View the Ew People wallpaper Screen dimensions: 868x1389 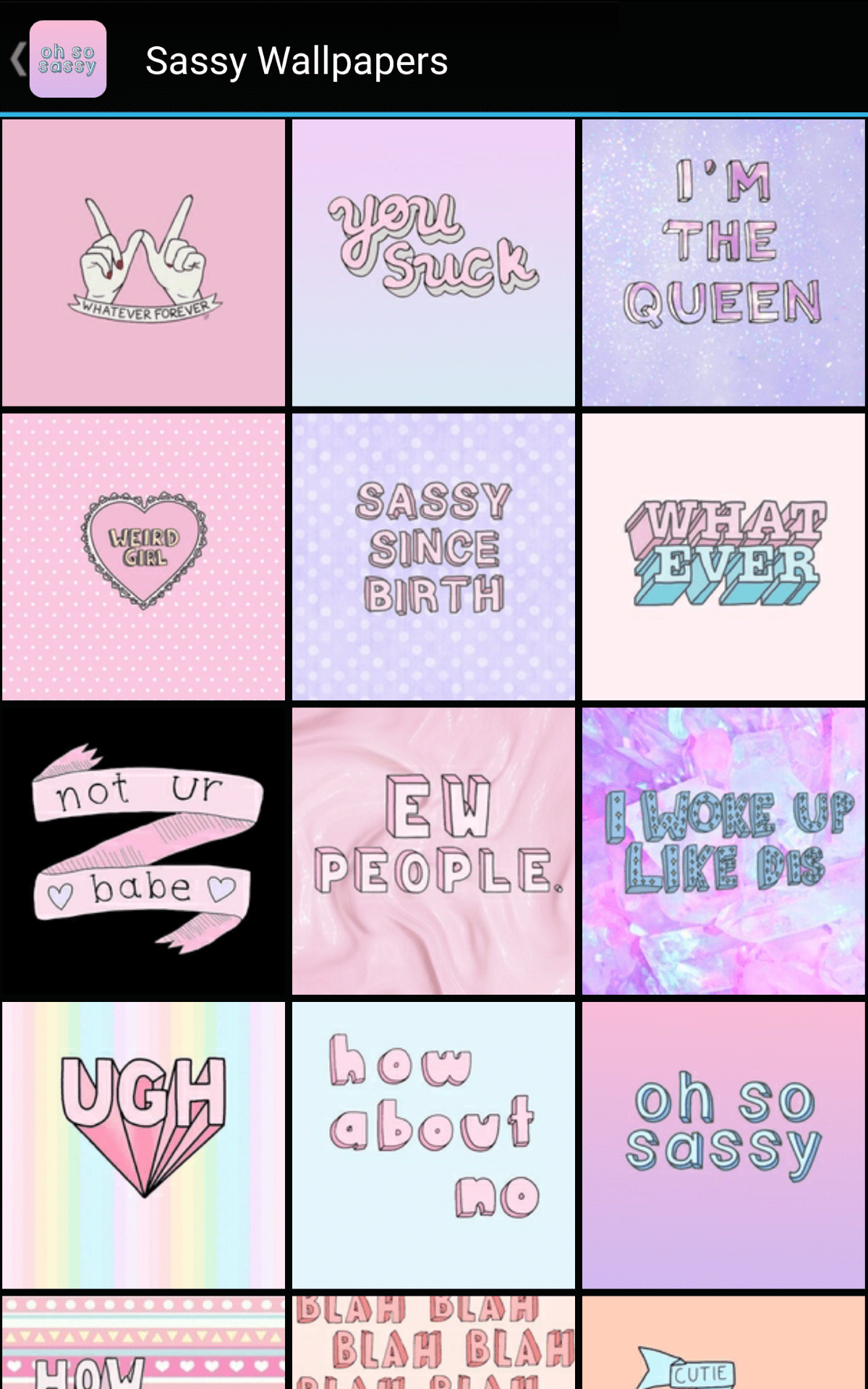pyautogui.click(x=433, y=851)
